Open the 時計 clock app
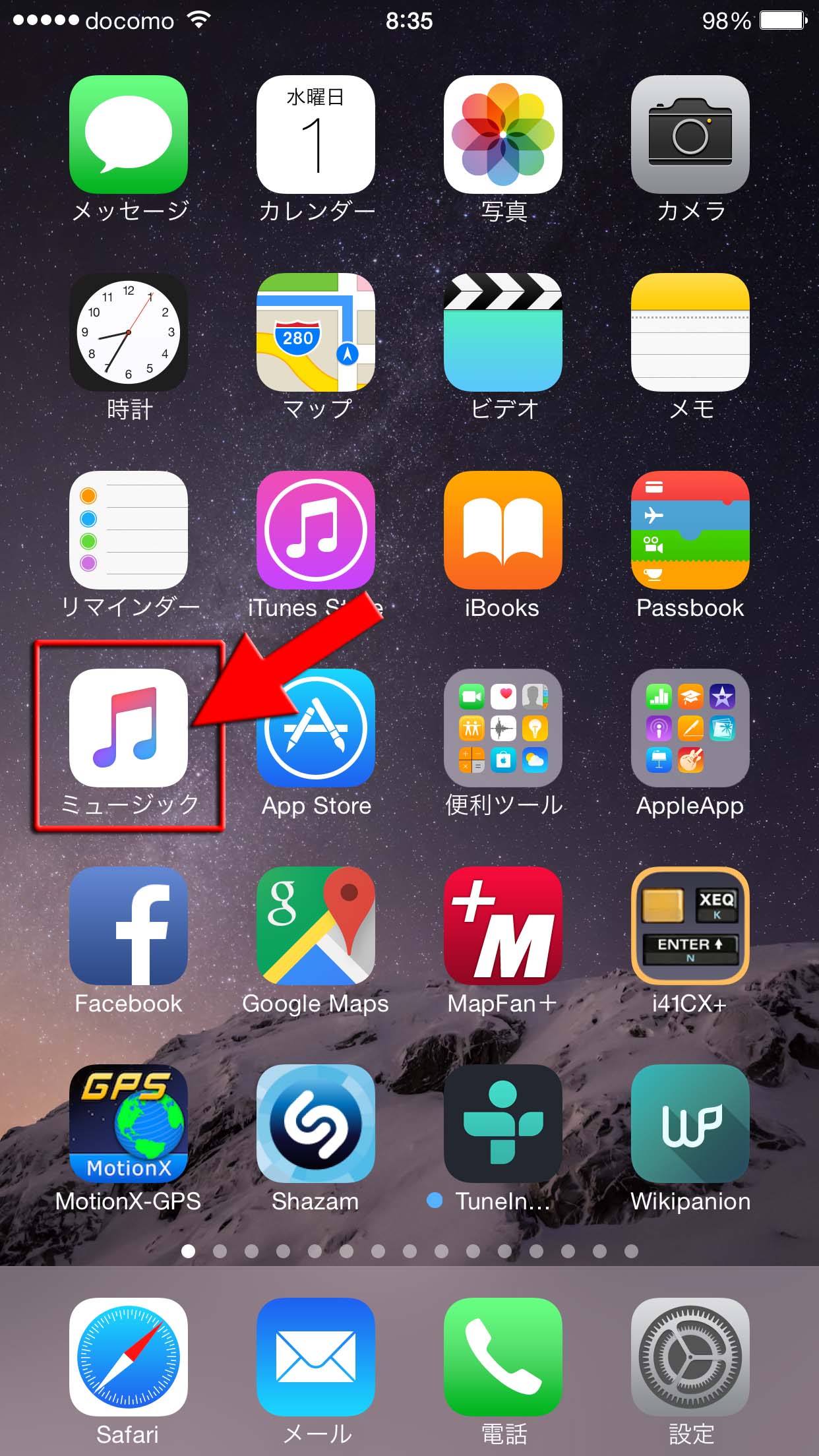 (x=129, y=332)
